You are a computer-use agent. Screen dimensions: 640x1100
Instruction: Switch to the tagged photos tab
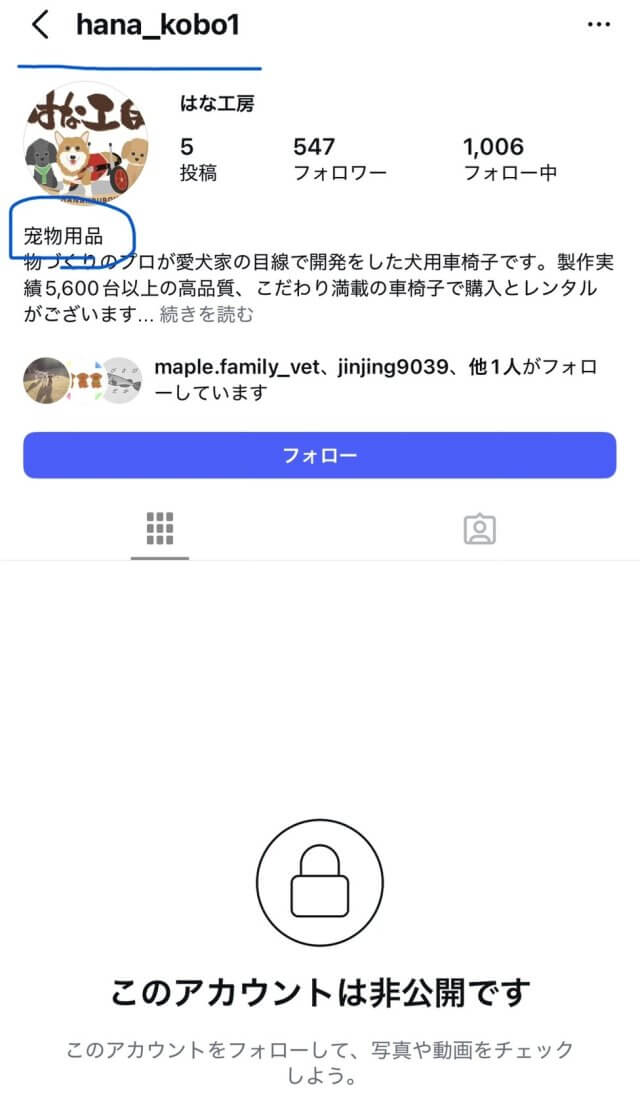coord(479,529)
